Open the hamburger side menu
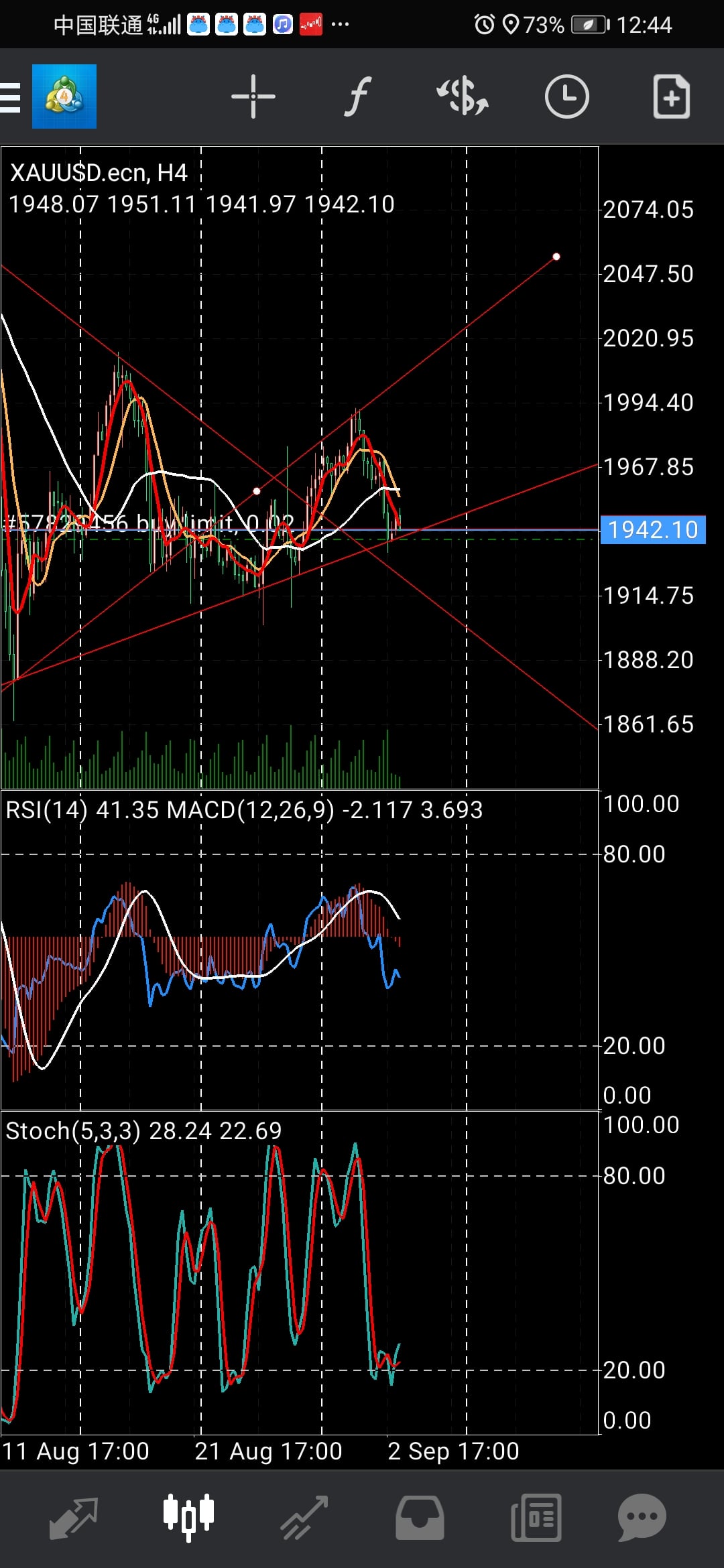 [10, 97]
